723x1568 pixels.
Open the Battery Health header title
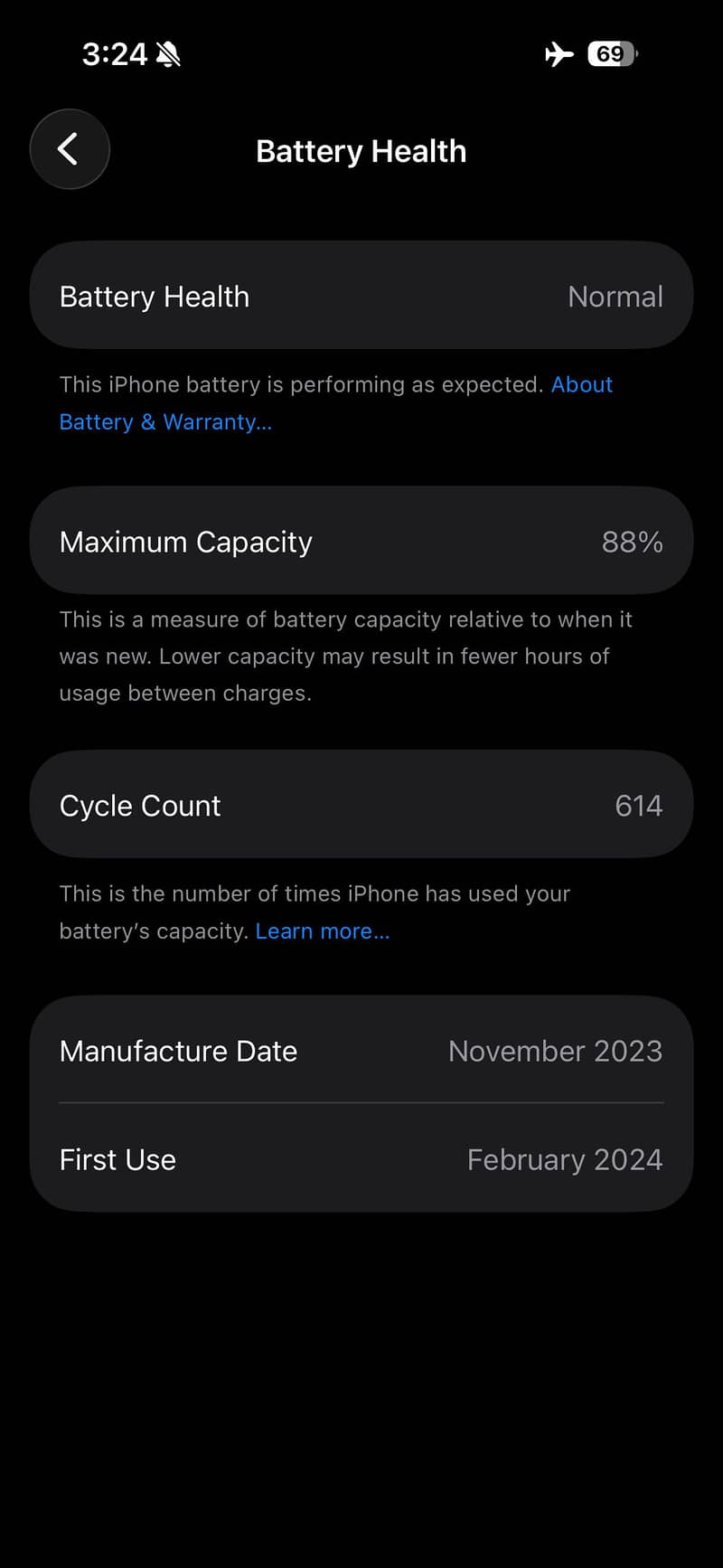361,150
